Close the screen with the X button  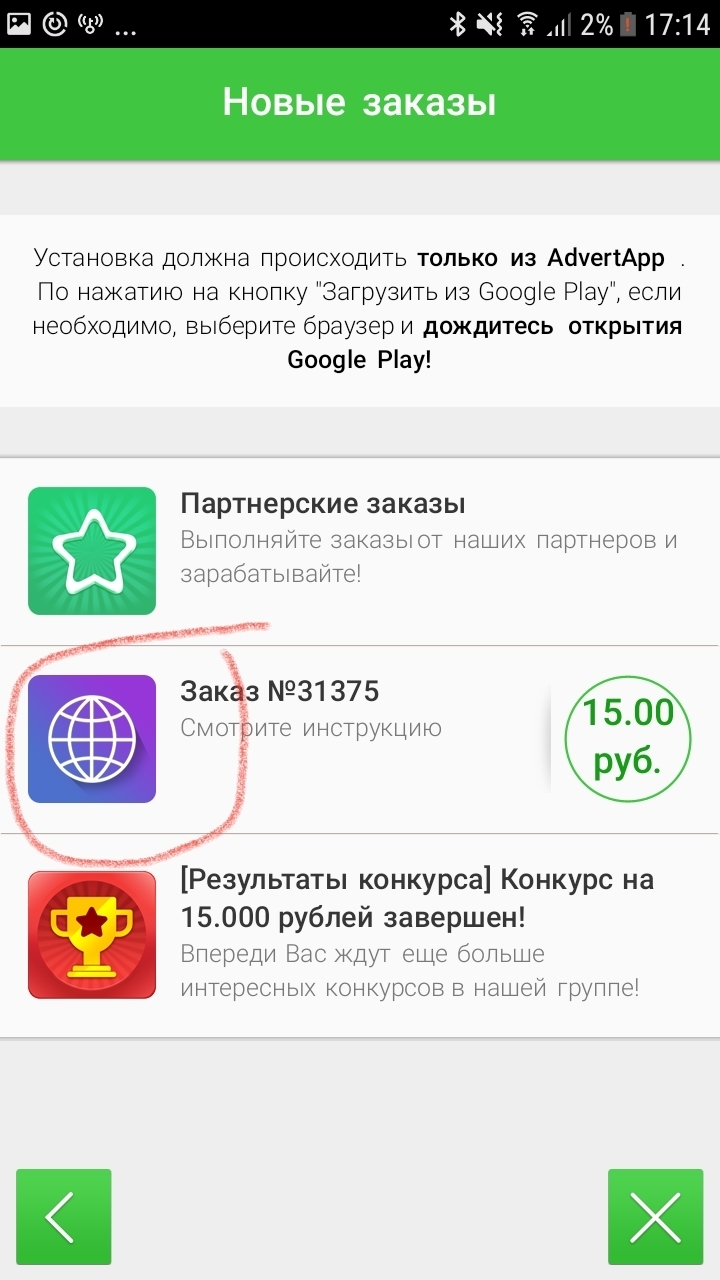click(656, 1217)
